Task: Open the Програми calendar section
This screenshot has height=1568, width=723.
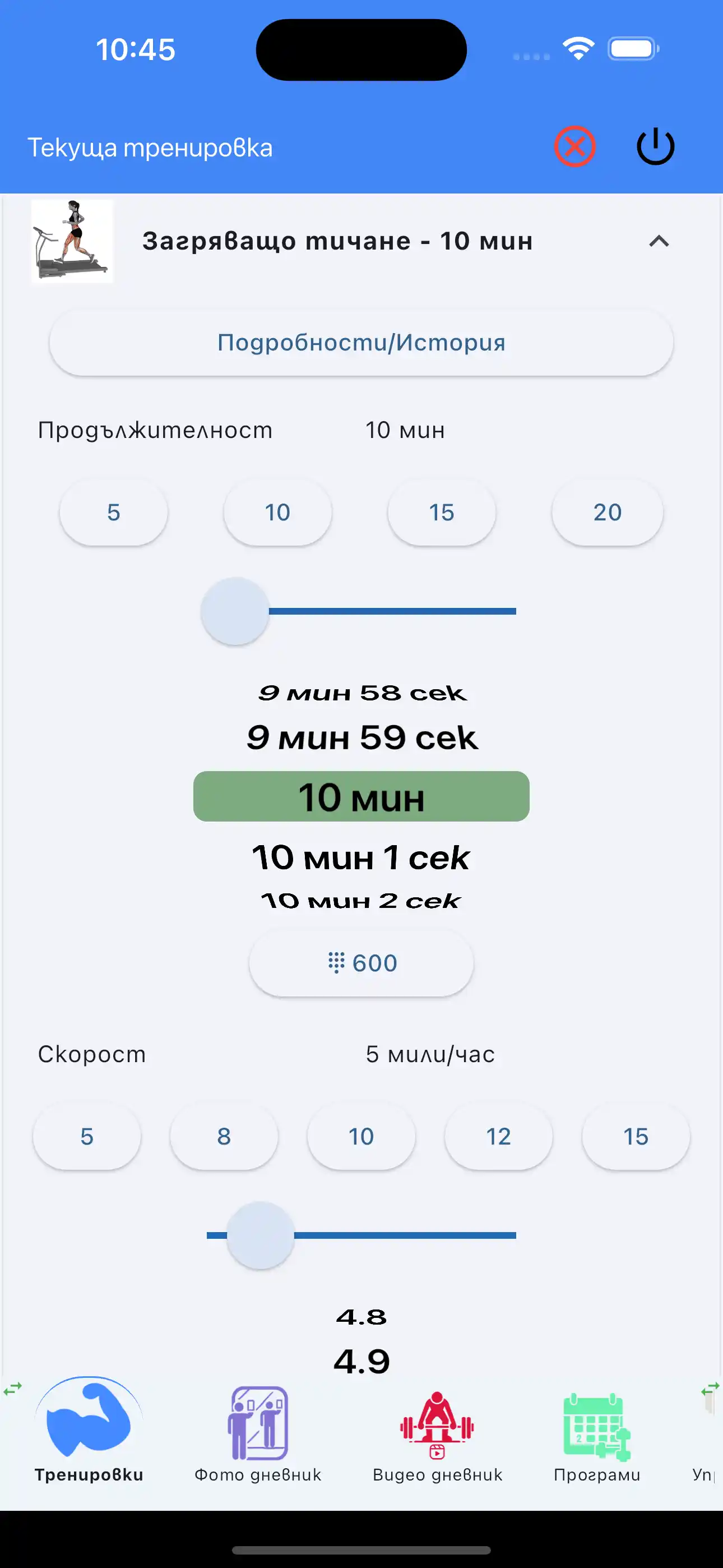Action: [597, 1431]
